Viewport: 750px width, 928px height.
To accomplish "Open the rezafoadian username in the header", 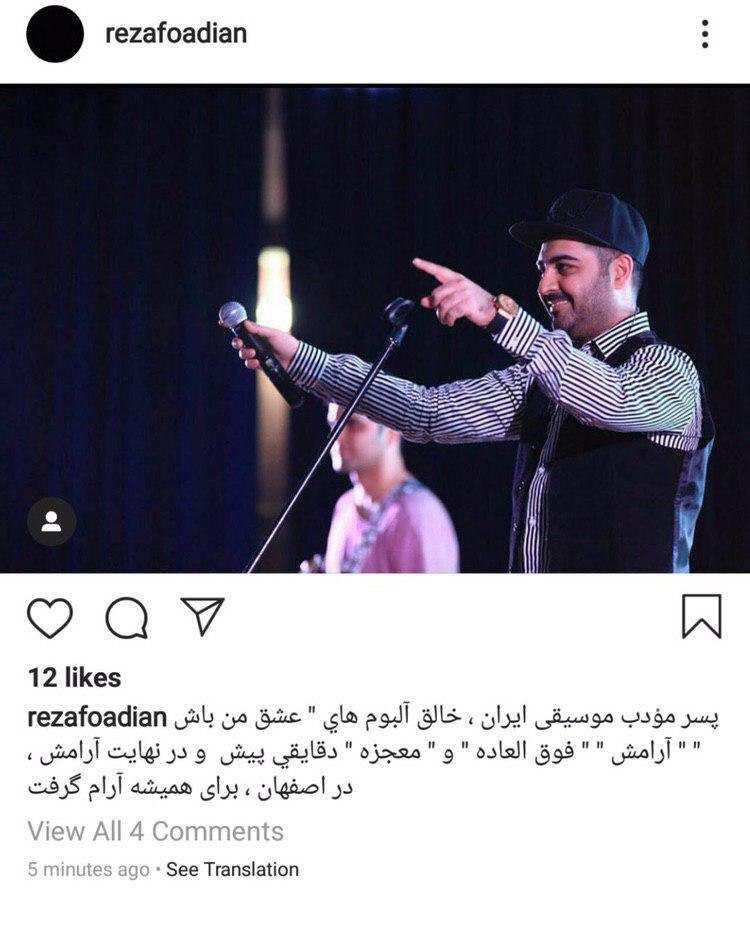I will 176,34.
